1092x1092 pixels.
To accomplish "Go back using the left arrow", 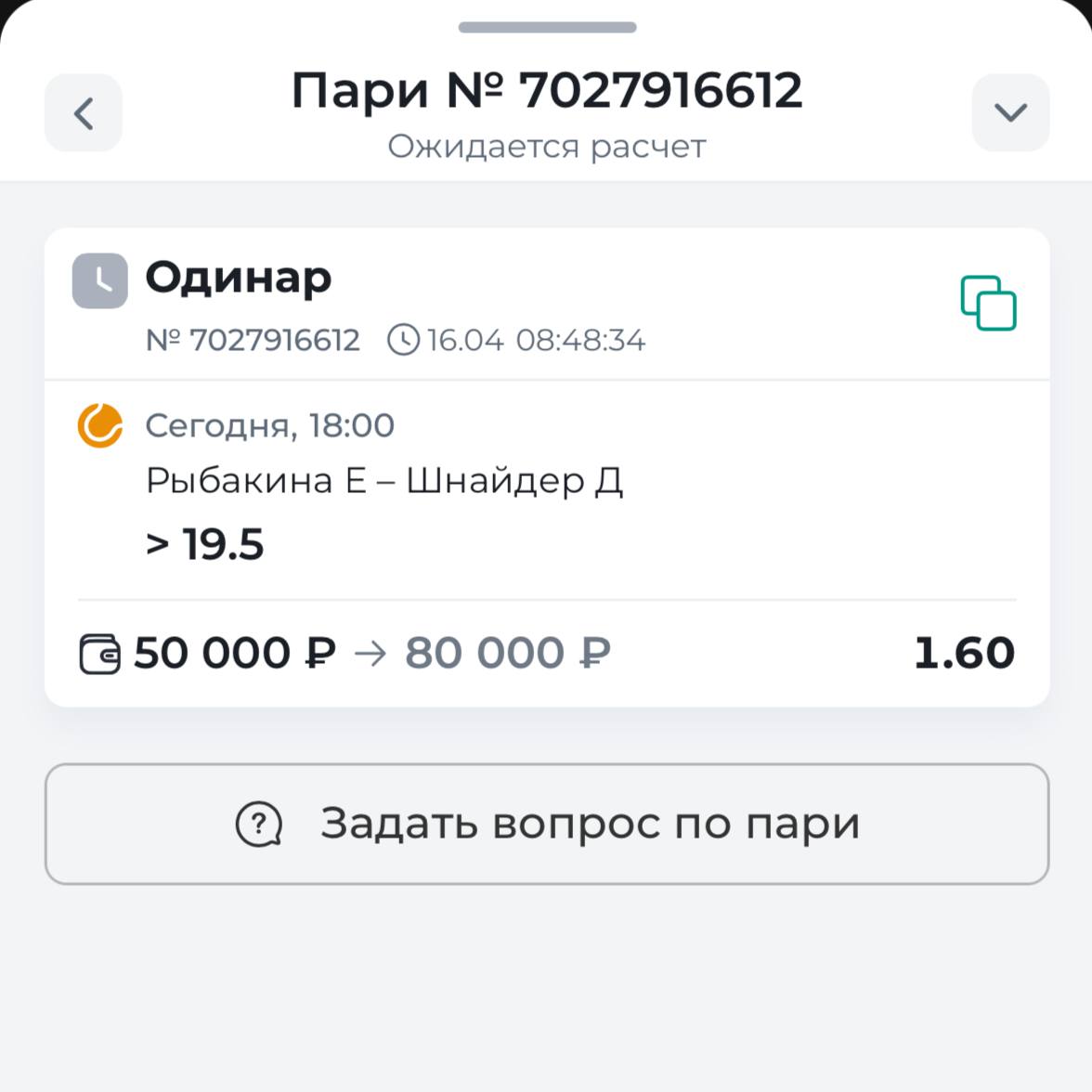I will 84,113.
